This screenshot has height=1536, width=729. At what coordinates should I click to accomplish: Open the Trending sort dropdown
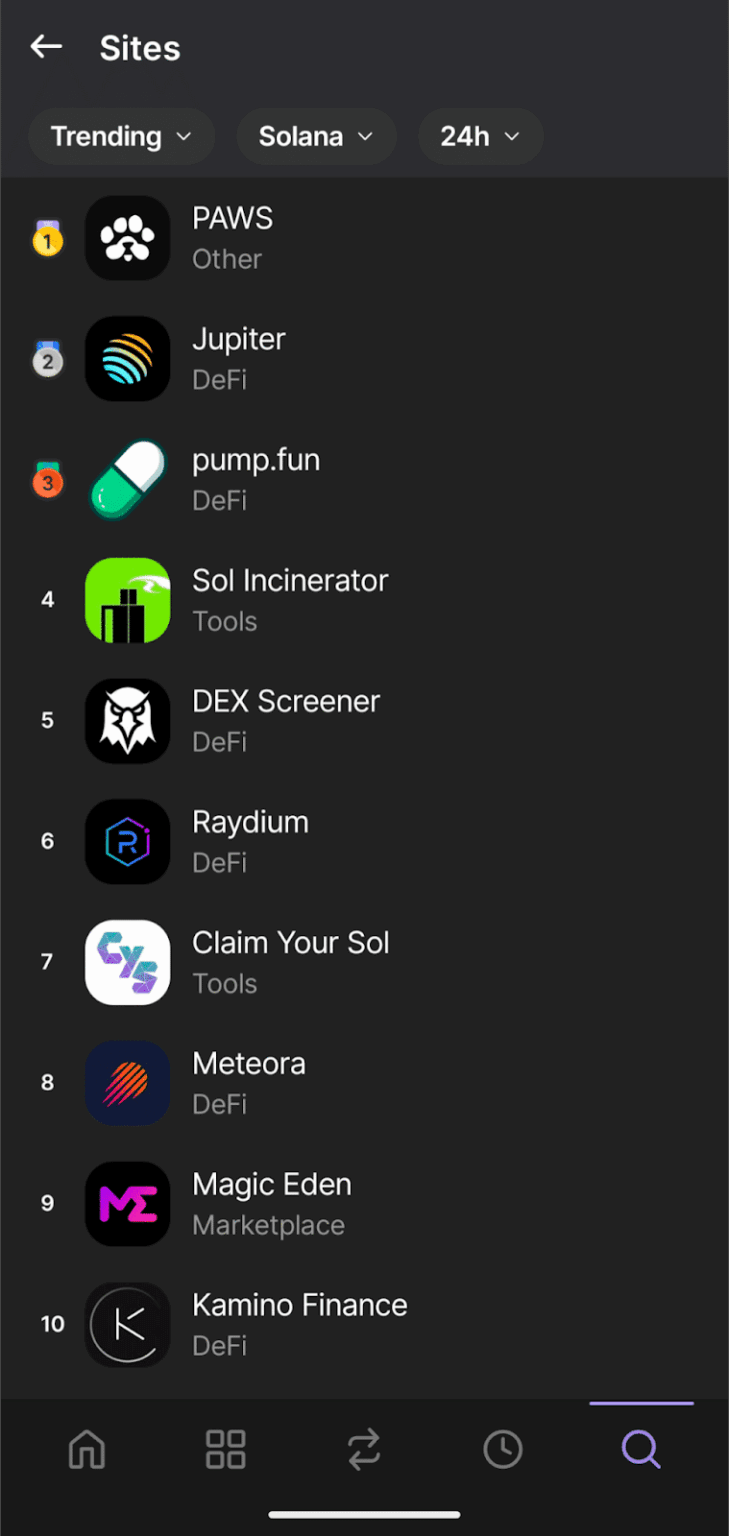[120, 136]
